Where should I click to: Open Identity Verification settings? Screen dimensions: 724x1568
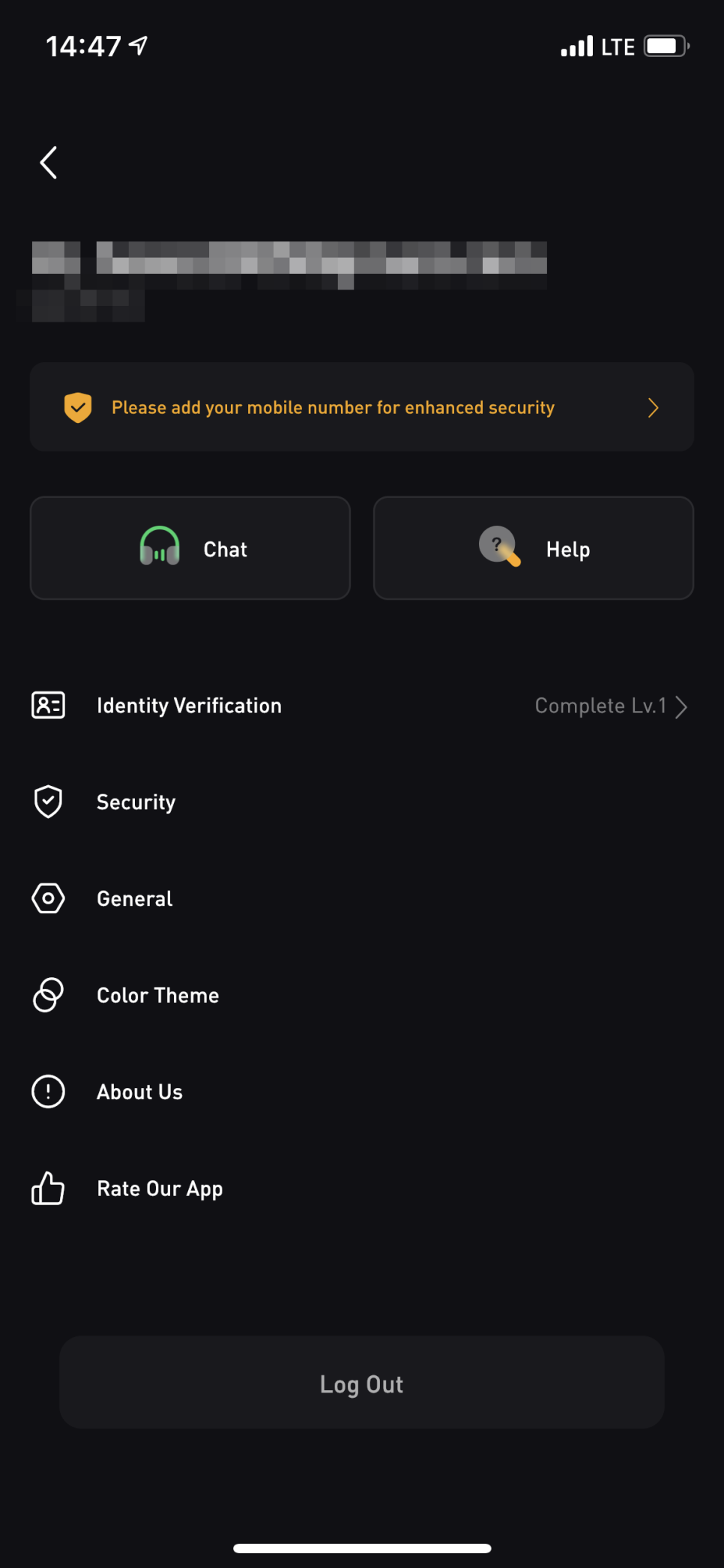click(362, 706)
